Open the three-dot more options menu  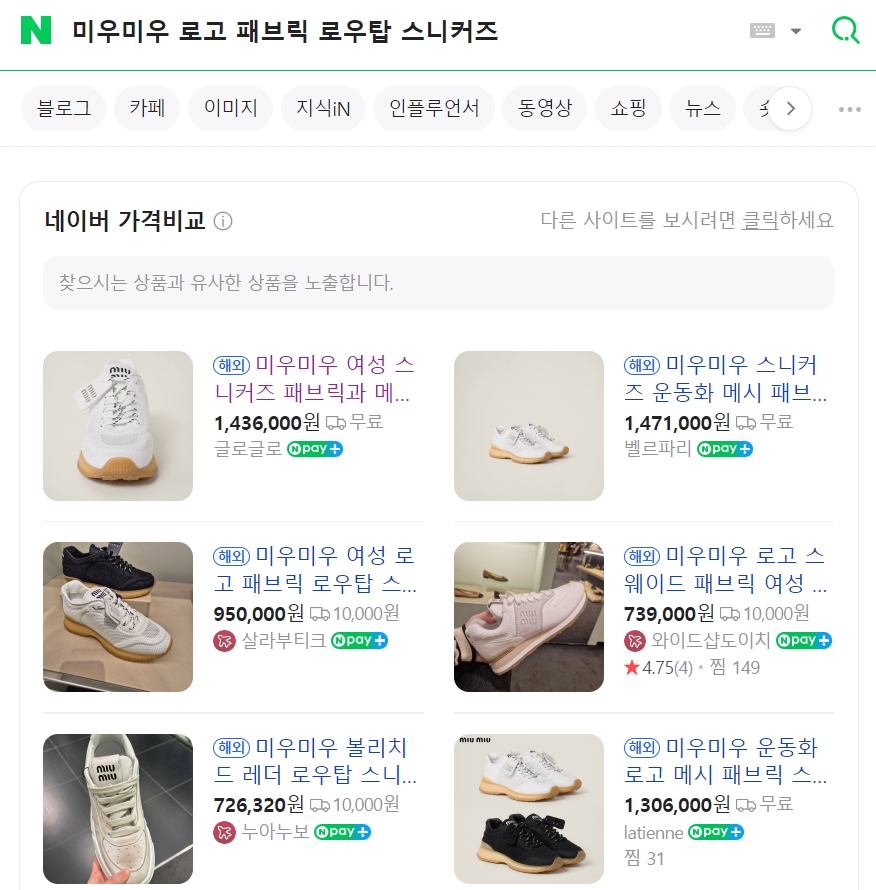click(849, 109)
